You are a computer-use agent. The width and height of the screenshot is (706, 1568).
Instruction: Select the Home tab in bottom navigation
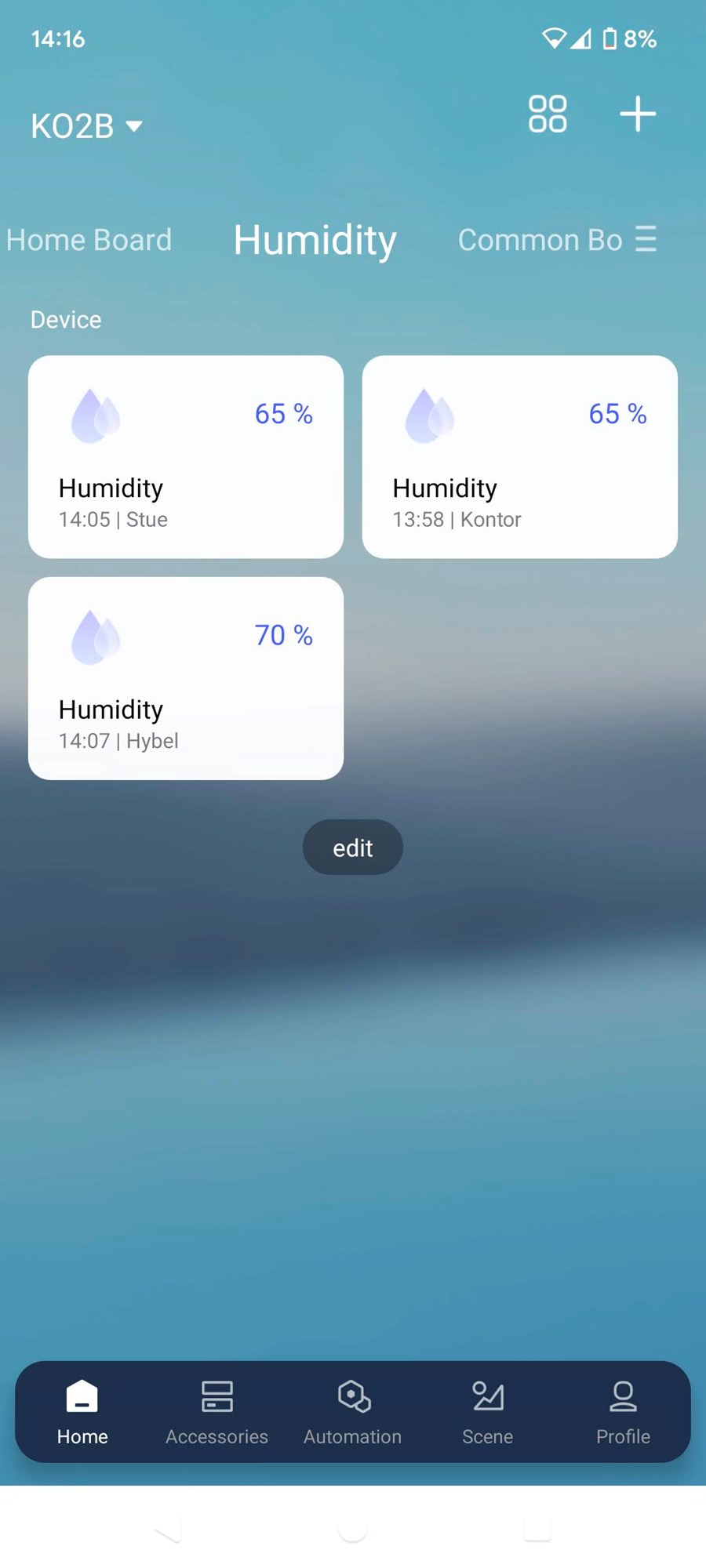click(x=82, y=1412)
